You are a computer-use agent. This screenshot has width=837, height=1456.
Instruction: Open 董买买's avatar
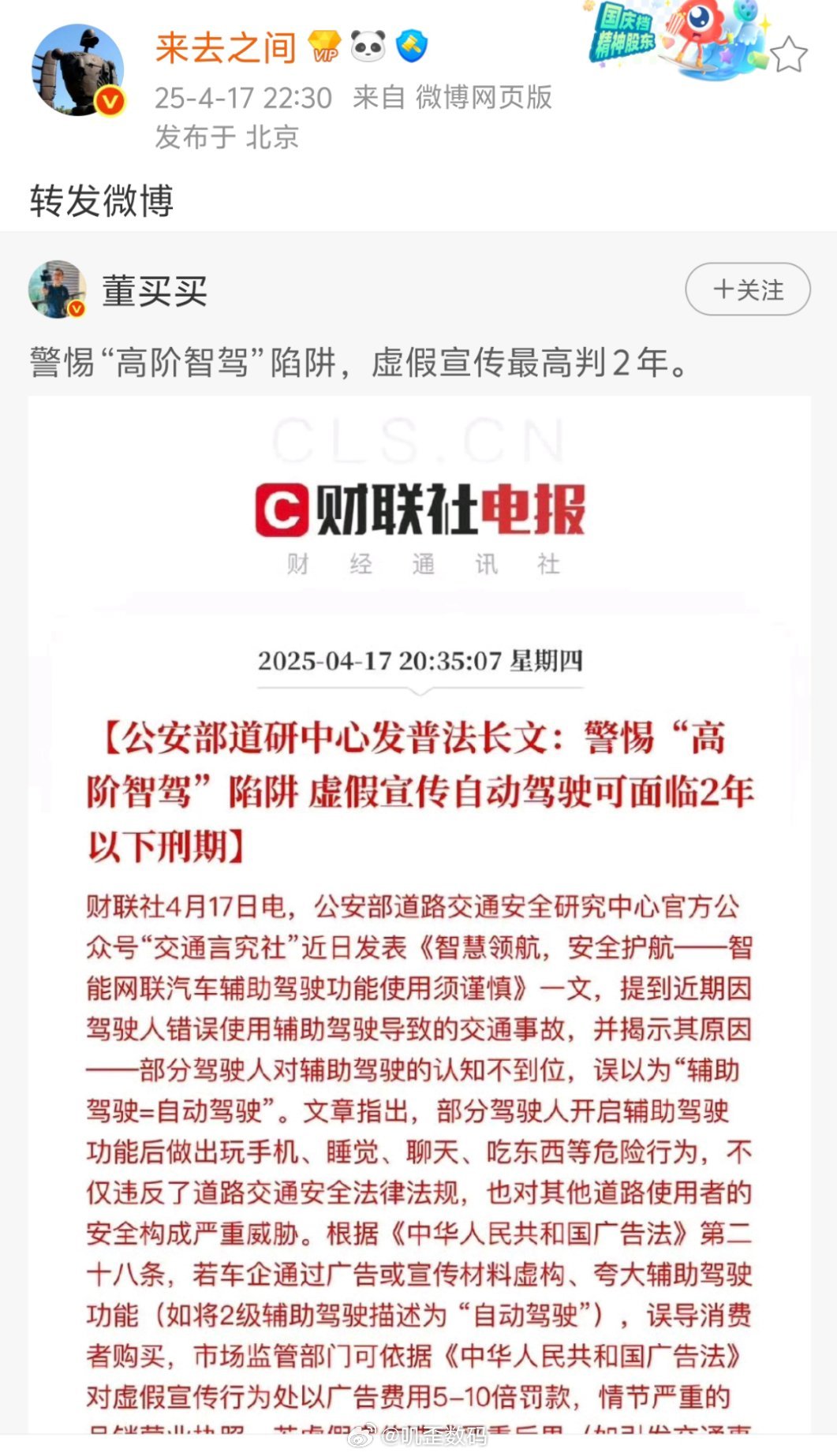click(x=57, y=289)
